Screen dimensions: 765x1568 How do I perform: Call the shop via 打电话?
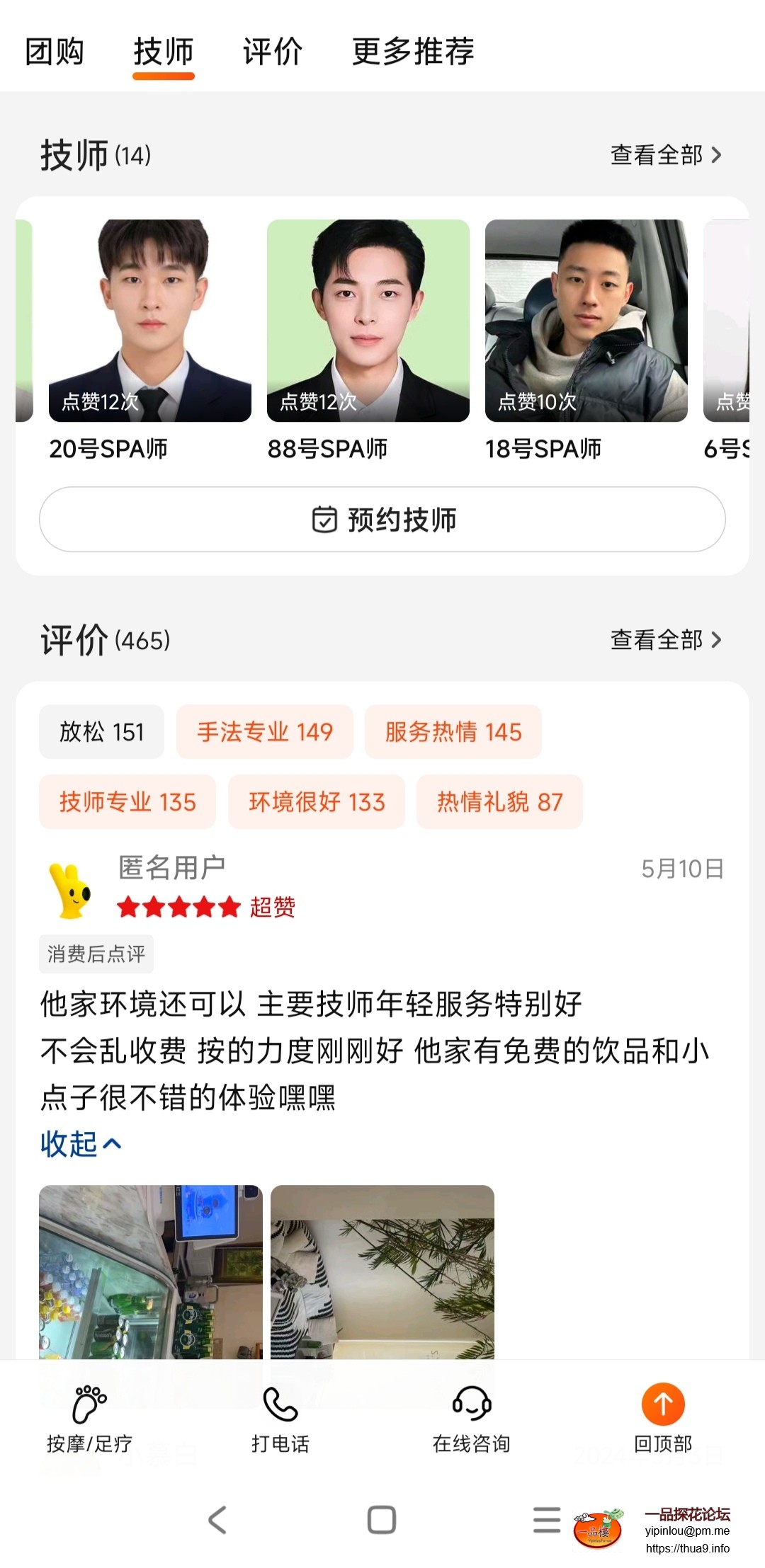[280, 1419]
